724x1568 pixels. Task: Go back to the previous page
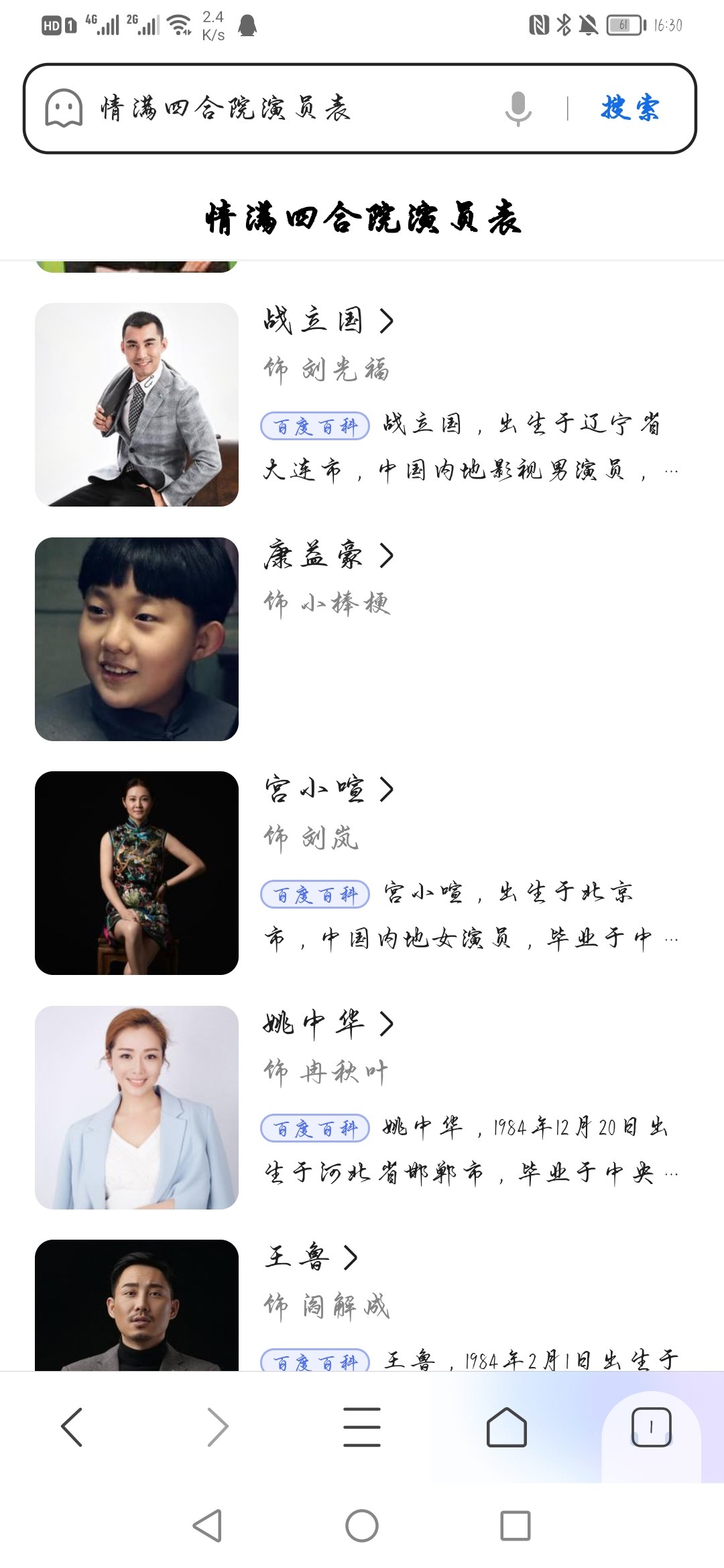72,1427
